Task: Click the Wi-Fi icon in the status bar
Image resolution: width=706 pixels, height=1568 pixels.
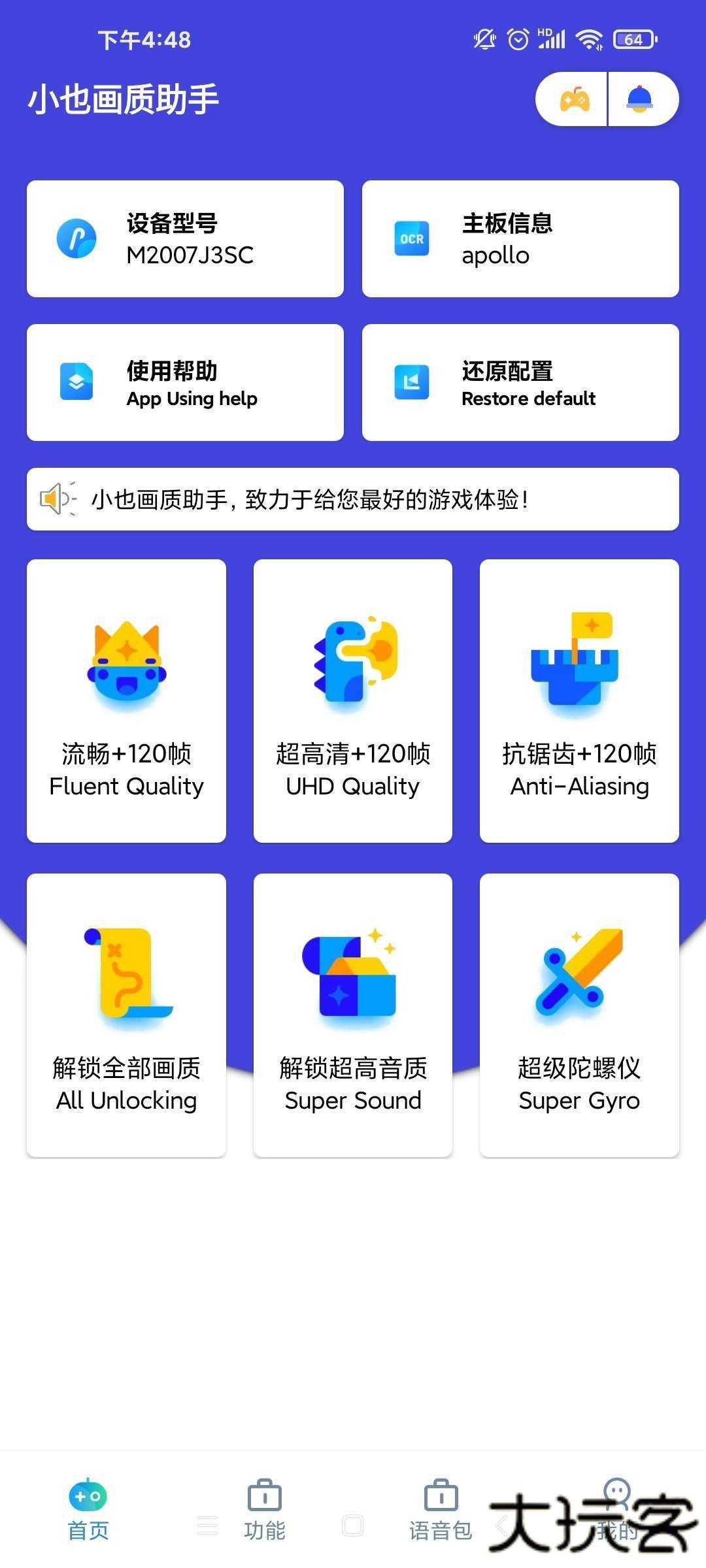Action: point(590,39)
